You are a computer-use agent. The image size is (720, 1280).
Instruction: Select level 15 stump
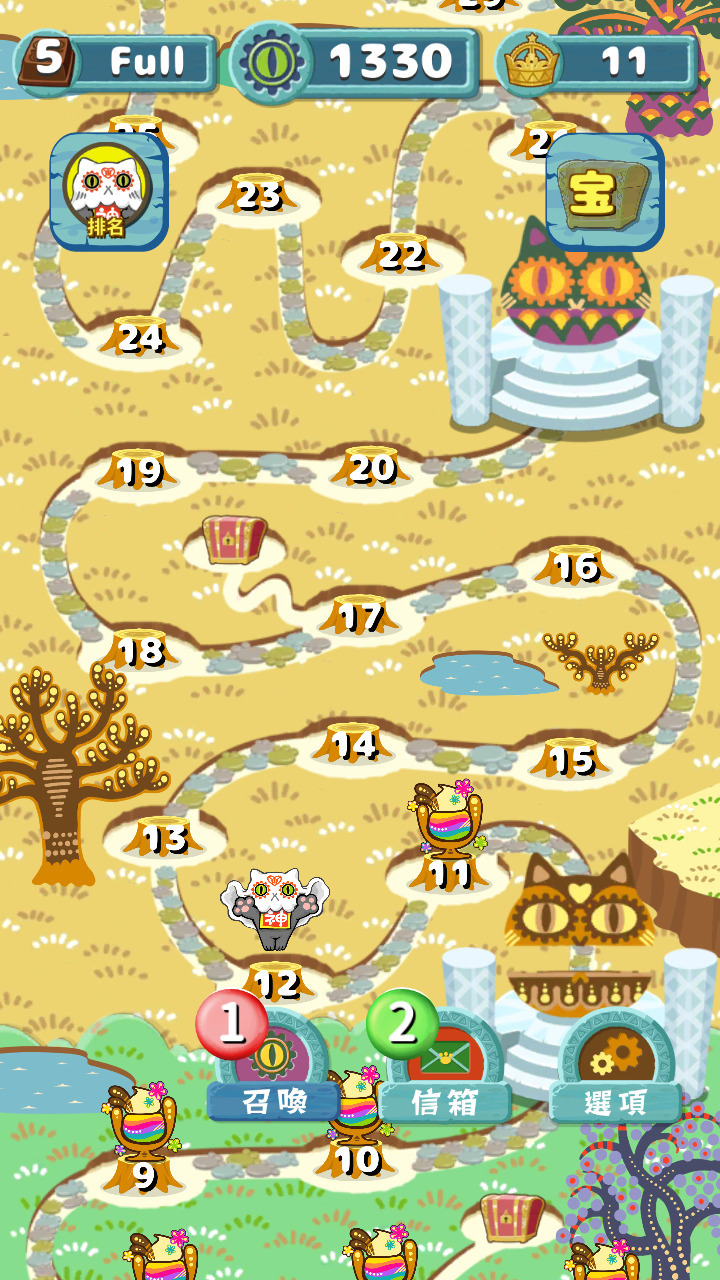click(x=571, y=759)
